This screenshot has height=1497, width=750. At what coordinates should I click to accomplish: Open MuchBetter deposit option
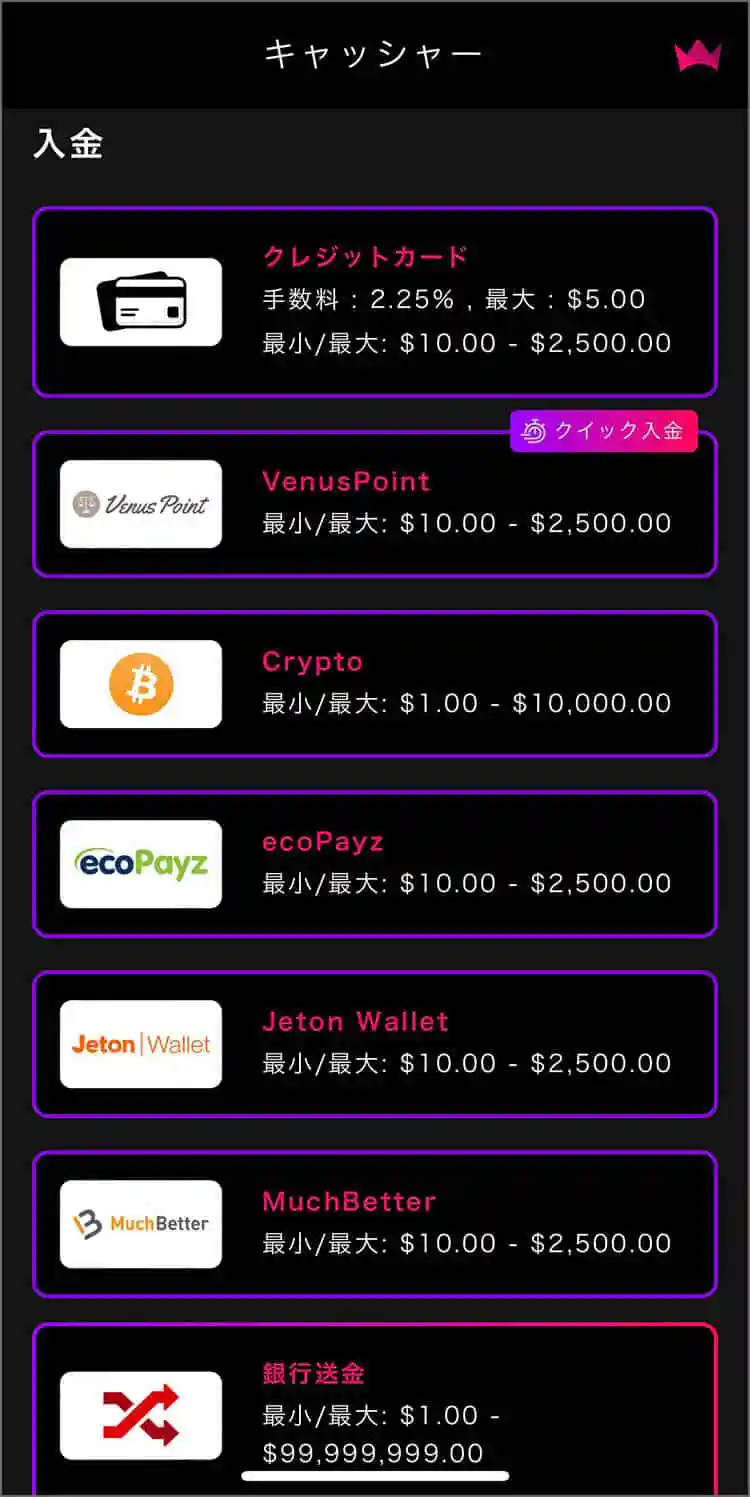[x=375, y=1223]
